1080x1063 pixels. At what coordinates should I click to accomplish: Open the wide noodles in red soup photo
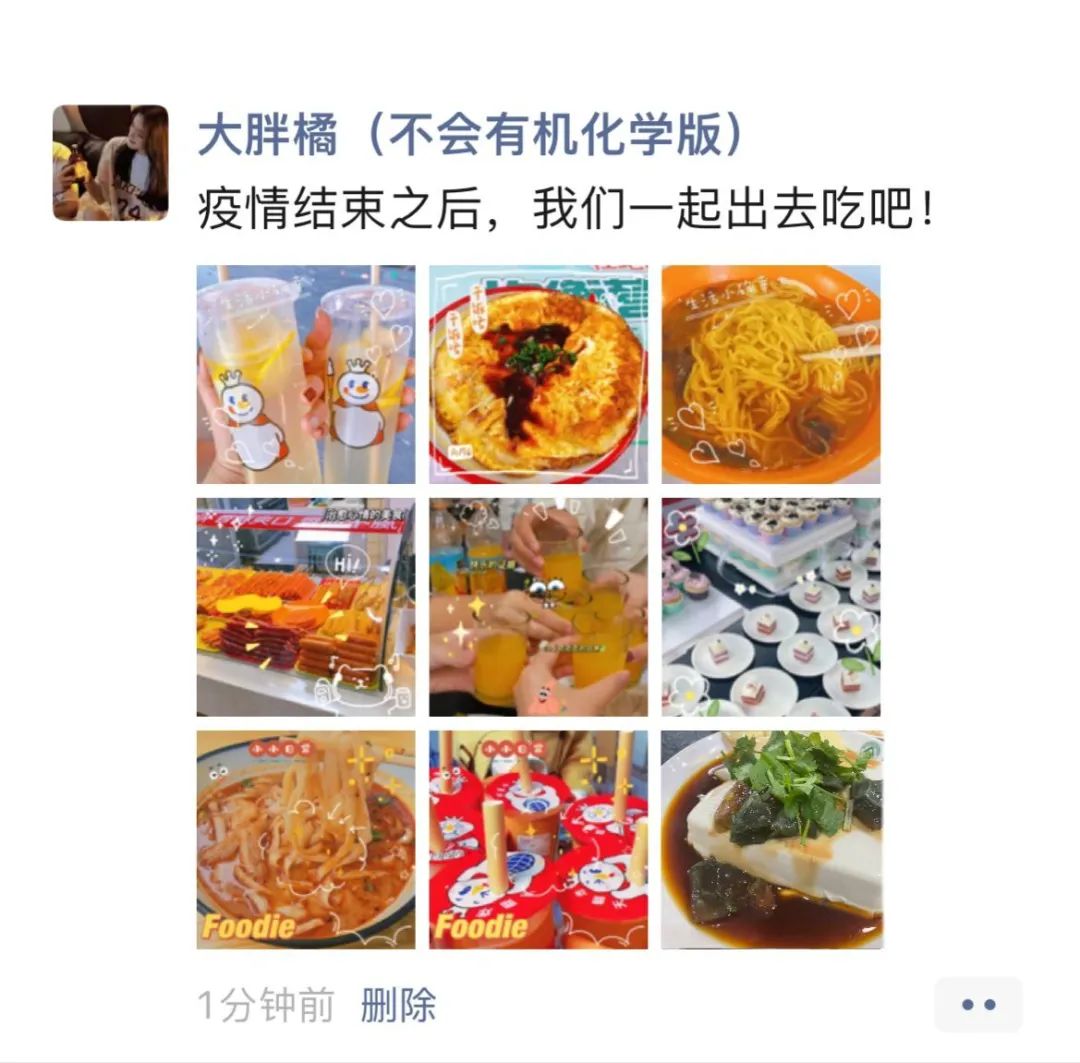point(305,839)
